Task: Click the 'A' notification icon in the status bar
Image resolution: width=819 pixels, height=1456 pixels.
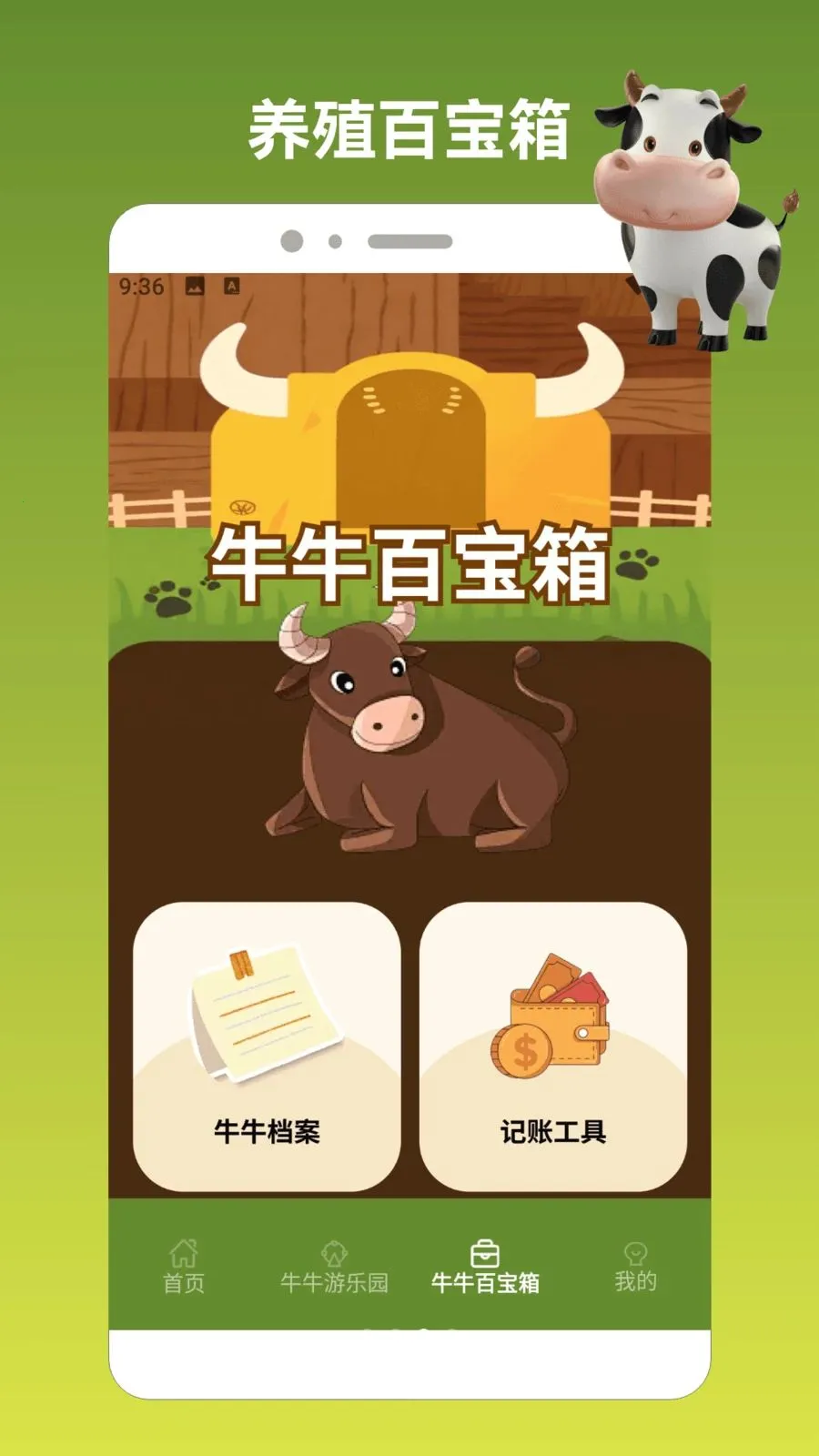Action: click(x=230, y=288)
